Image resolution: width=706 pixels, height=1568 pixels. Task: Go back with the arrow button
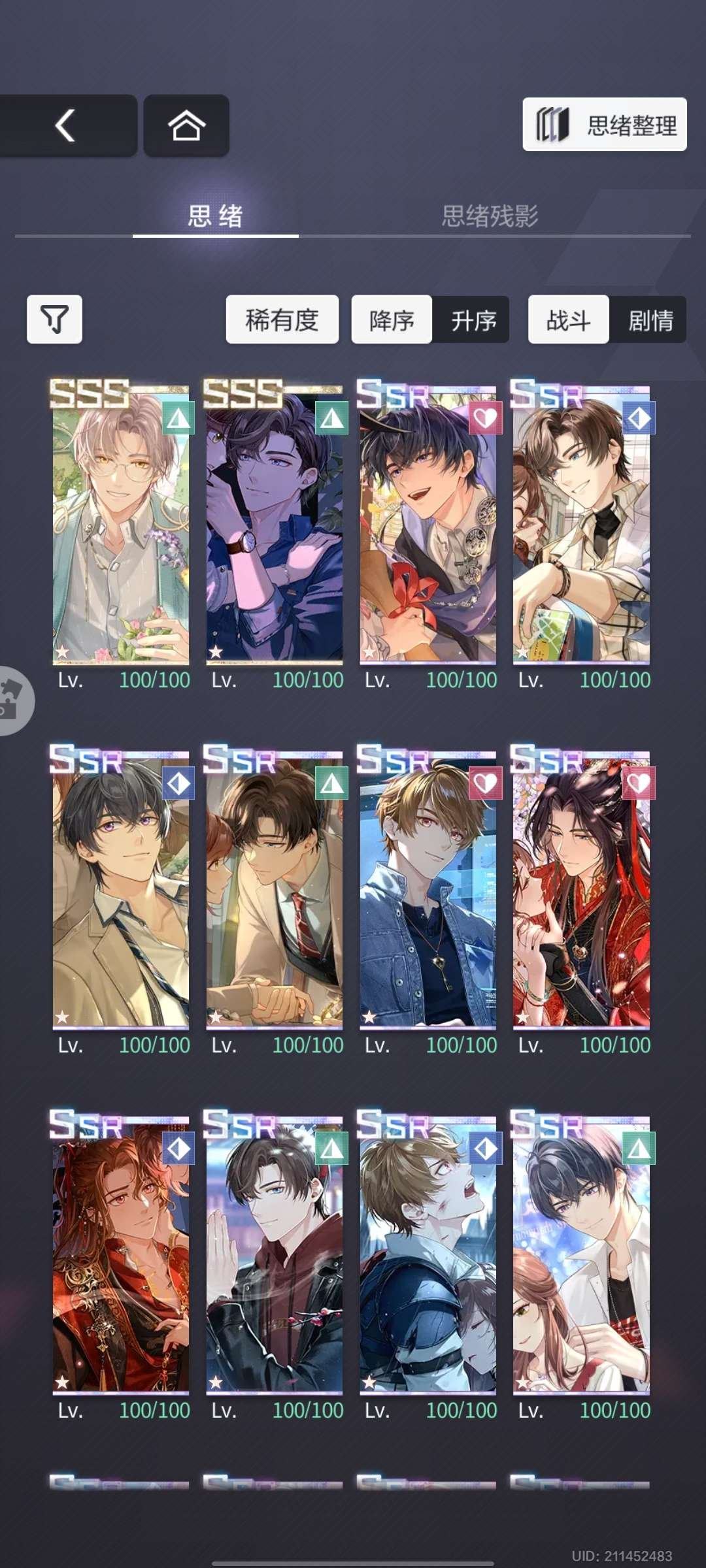coord(65,125)
